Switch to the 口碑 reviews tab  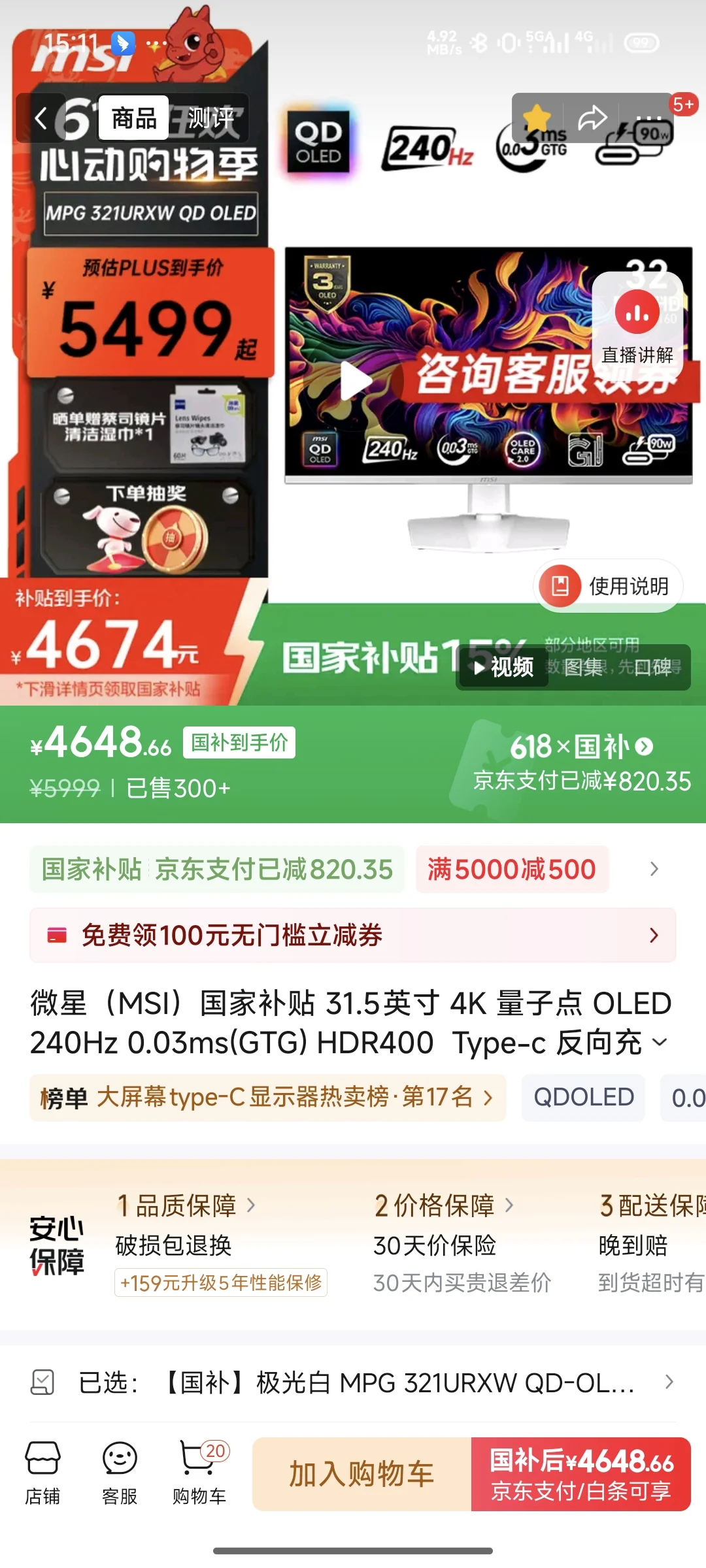pos(652,667)
